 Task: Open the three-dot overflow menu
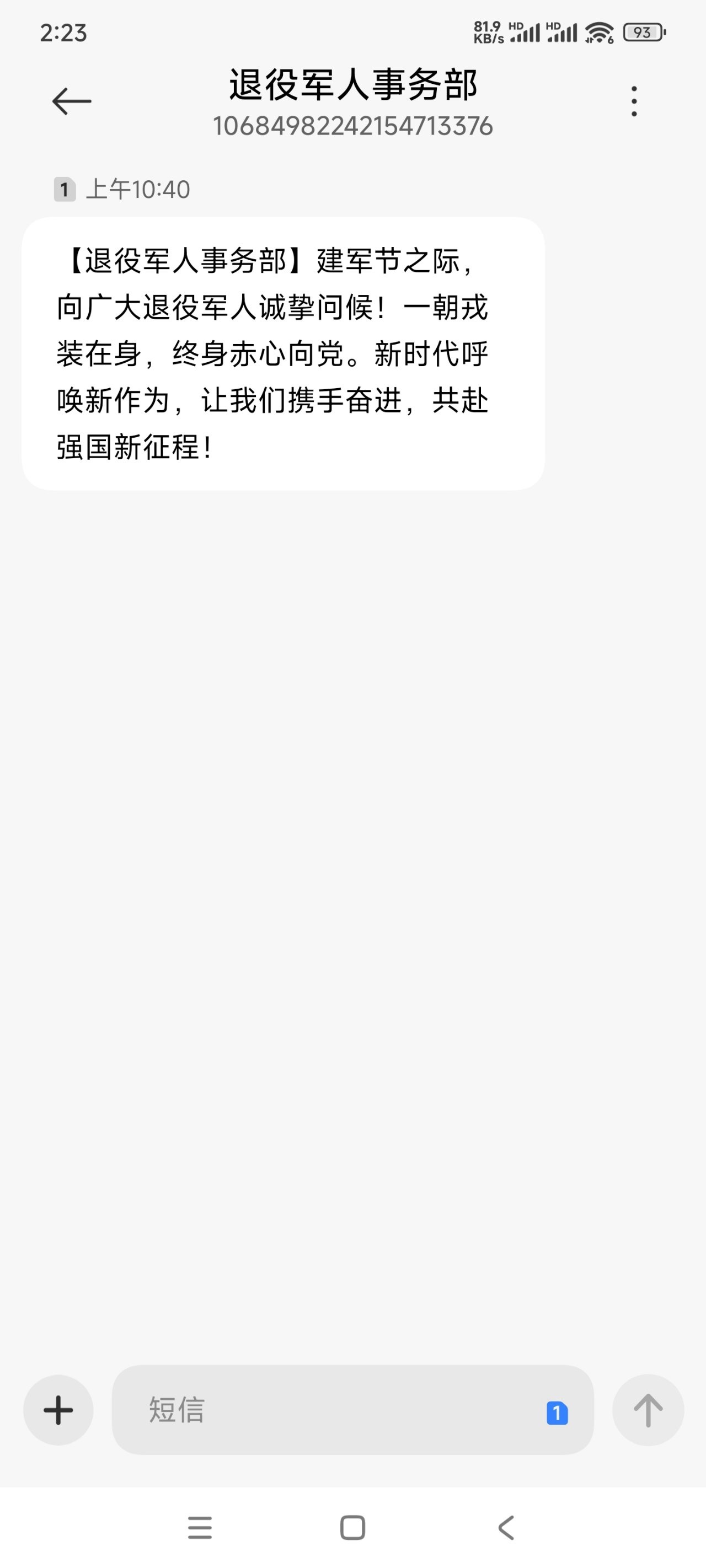pos(634,101)
